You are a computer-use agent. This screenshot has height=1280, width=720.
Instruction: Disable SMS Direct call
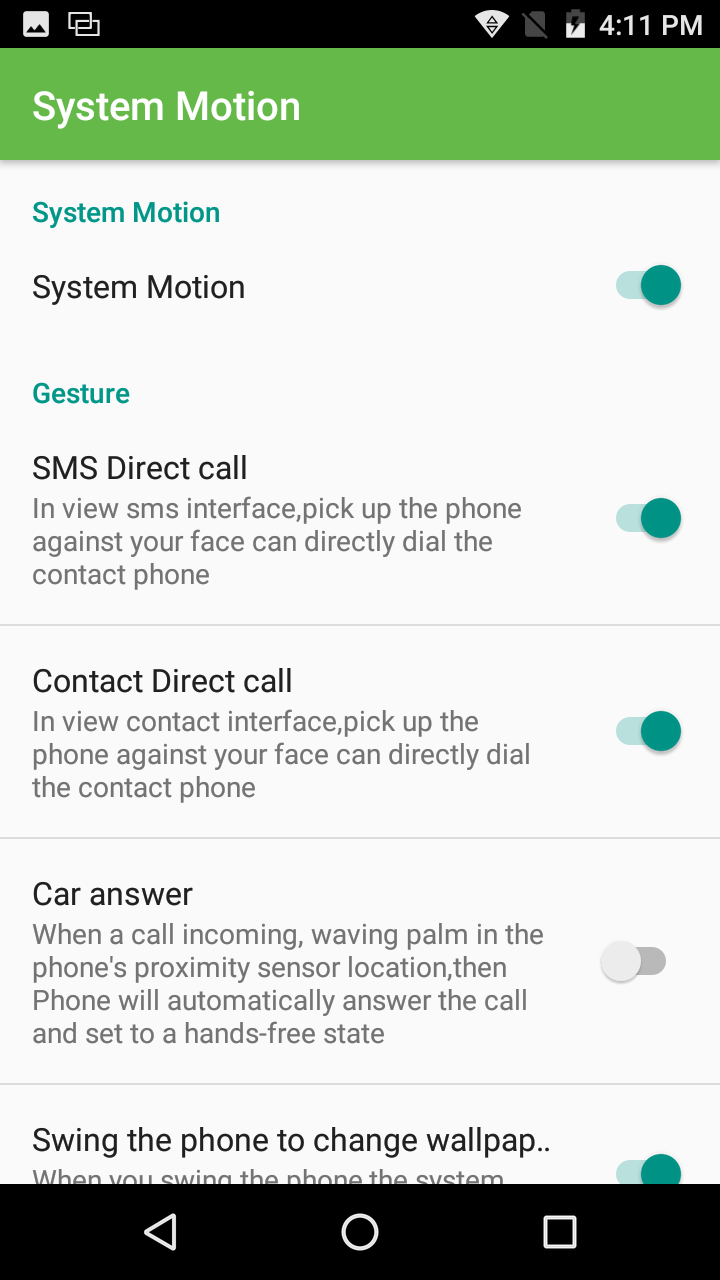[x=648, y=518]
